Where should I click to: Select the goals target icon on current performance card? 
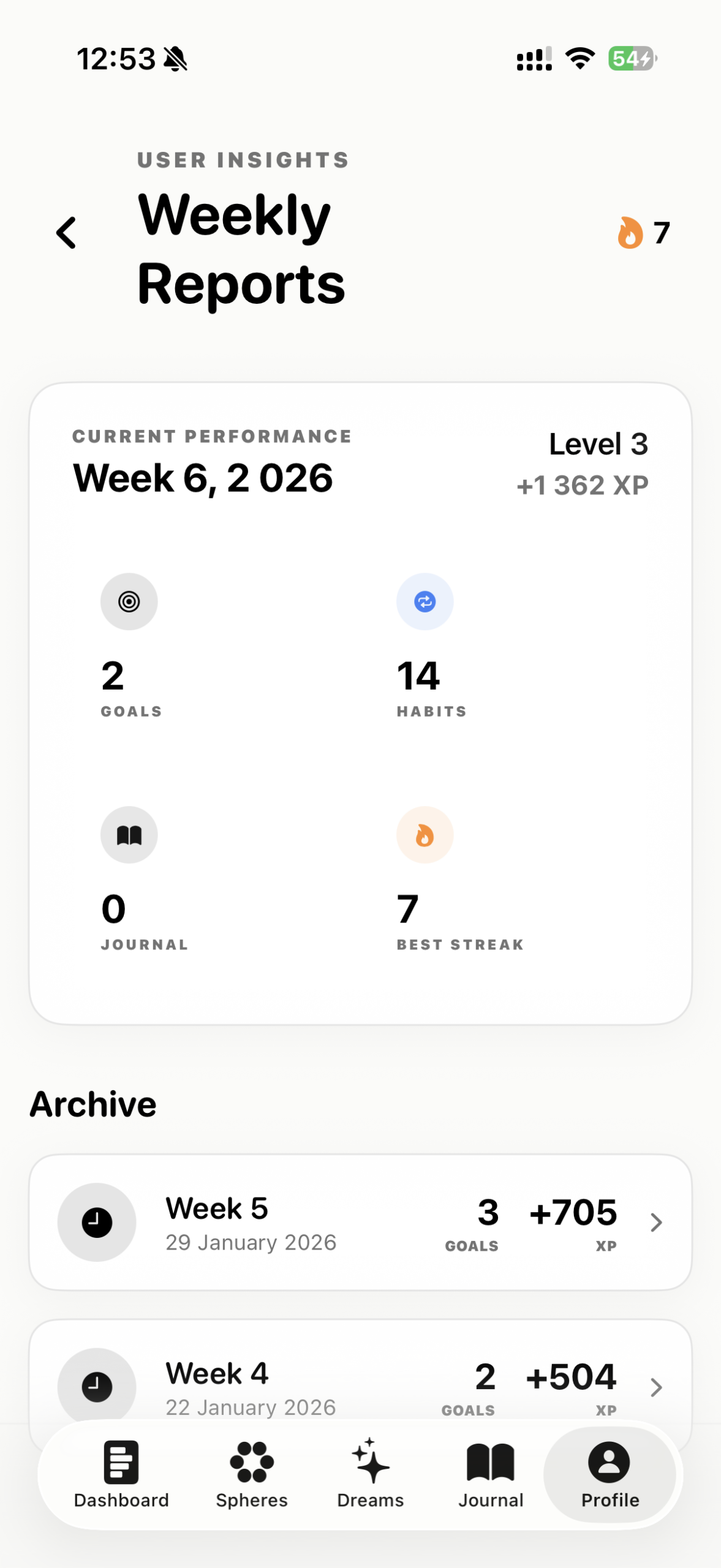point(129,601)
